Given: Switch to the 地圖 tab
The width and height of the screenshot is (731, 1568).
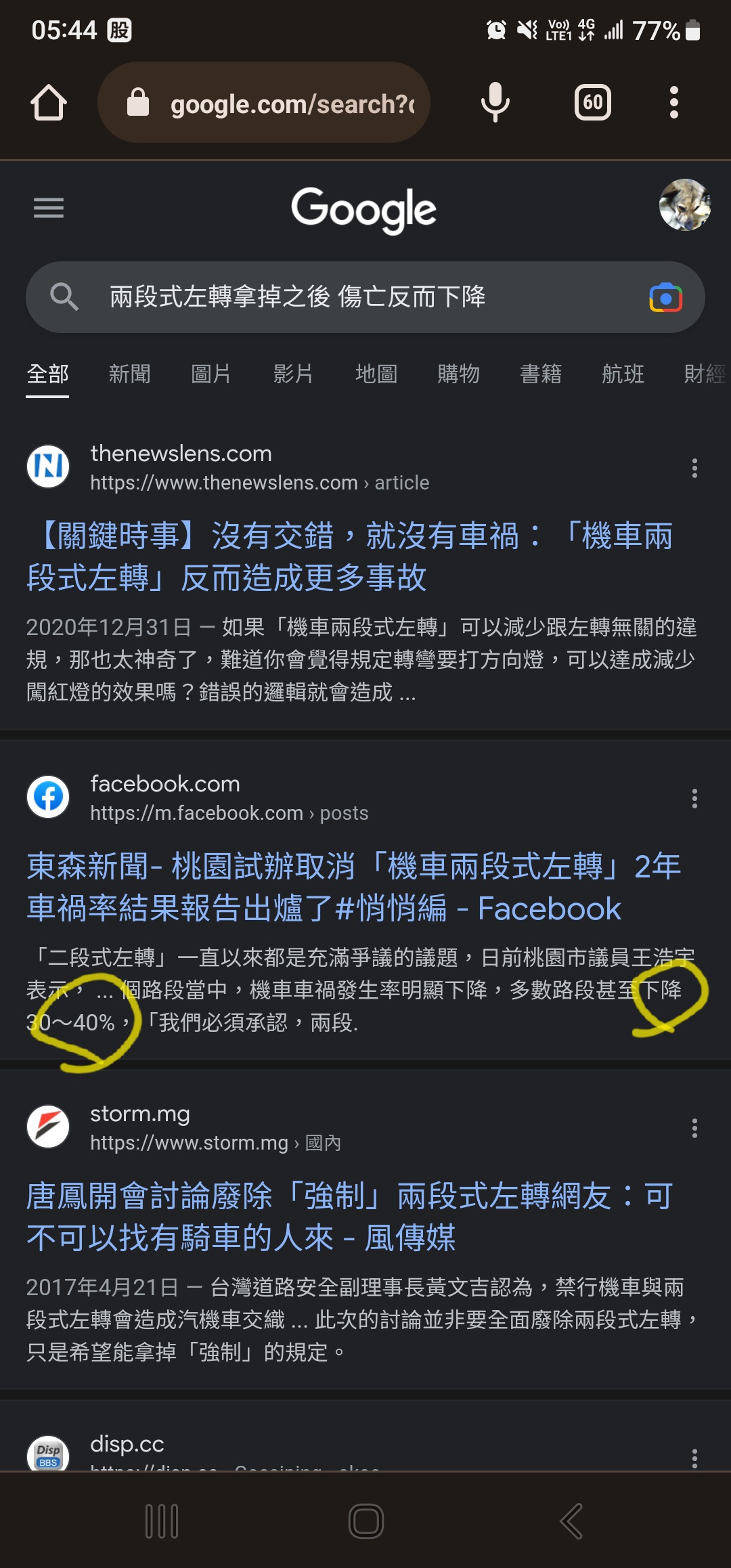Looking at the screenshot, I should [x=376, y=374].
